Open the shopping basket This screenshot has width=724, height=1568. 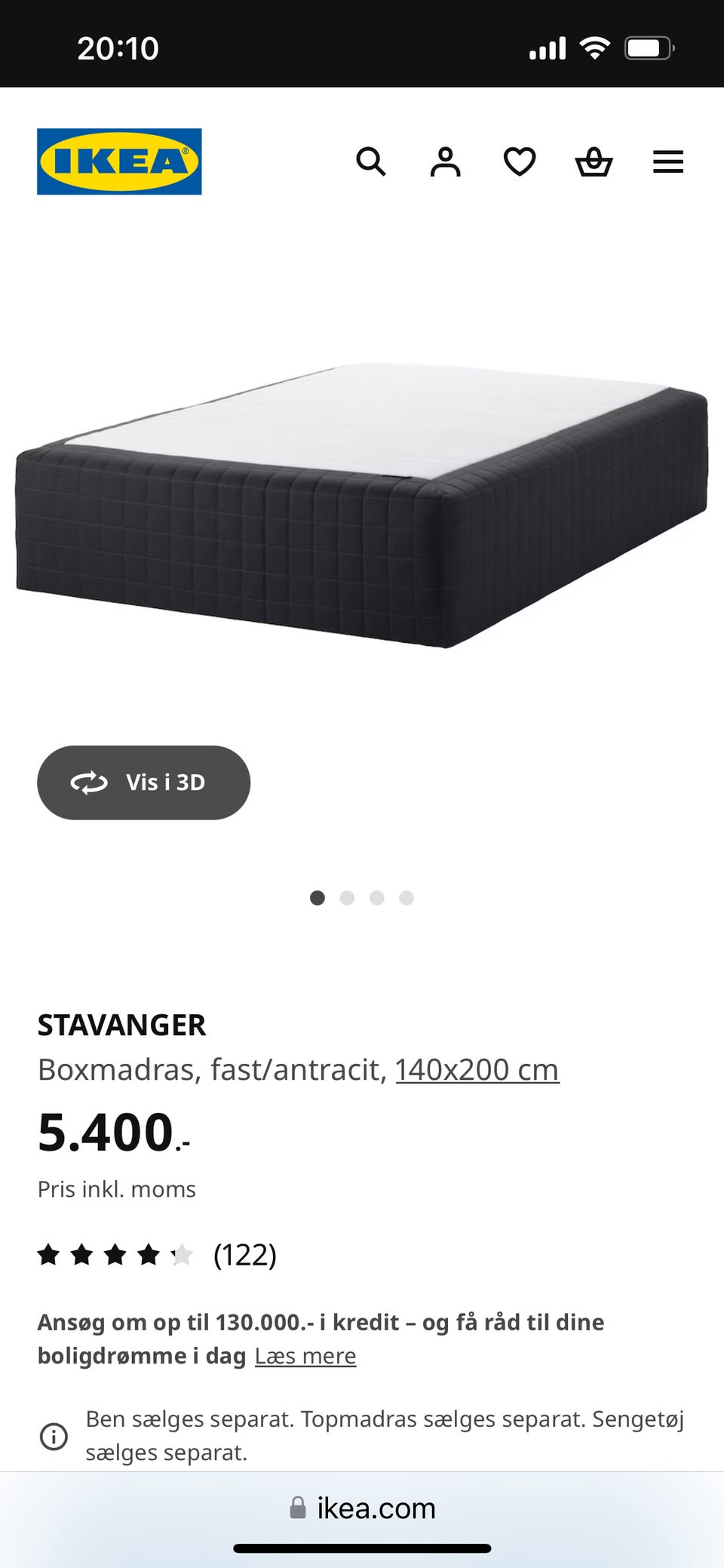tap(594, 161)
